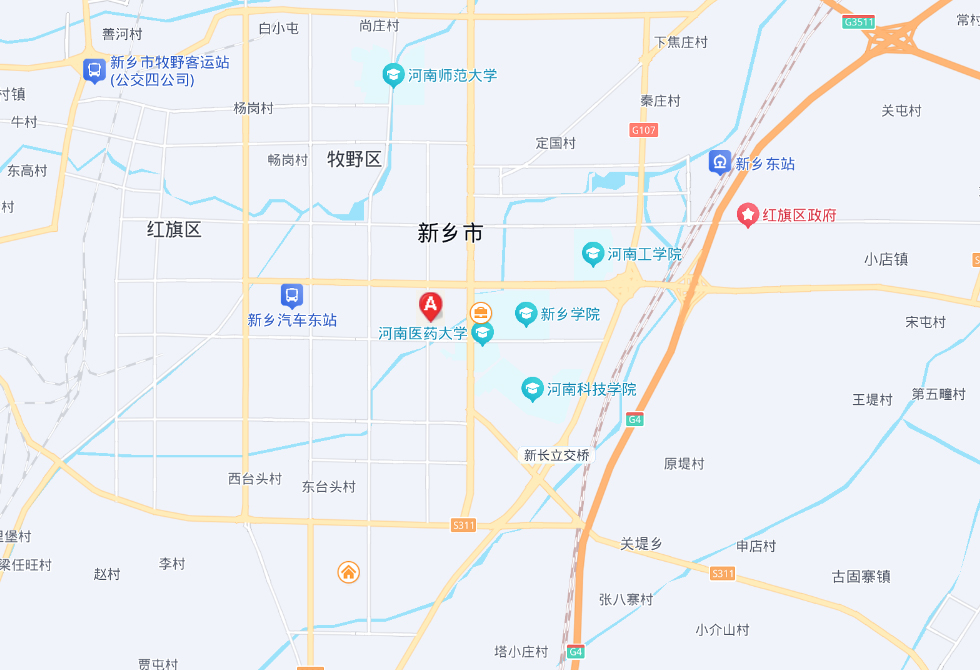Select the 河南医药大学 marker
Viewport: 980px width, 670px height.
483,334
